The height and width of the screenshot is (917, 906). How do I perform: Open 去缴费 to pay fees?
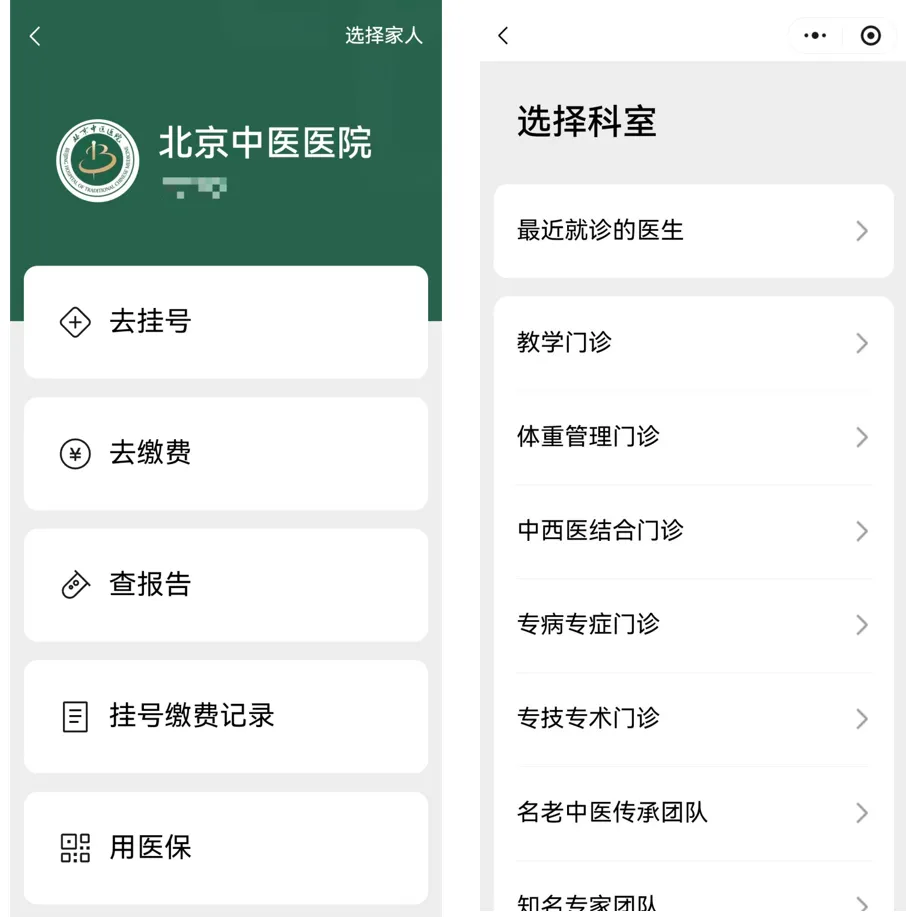pyautogui.click(x=226, y=453)
